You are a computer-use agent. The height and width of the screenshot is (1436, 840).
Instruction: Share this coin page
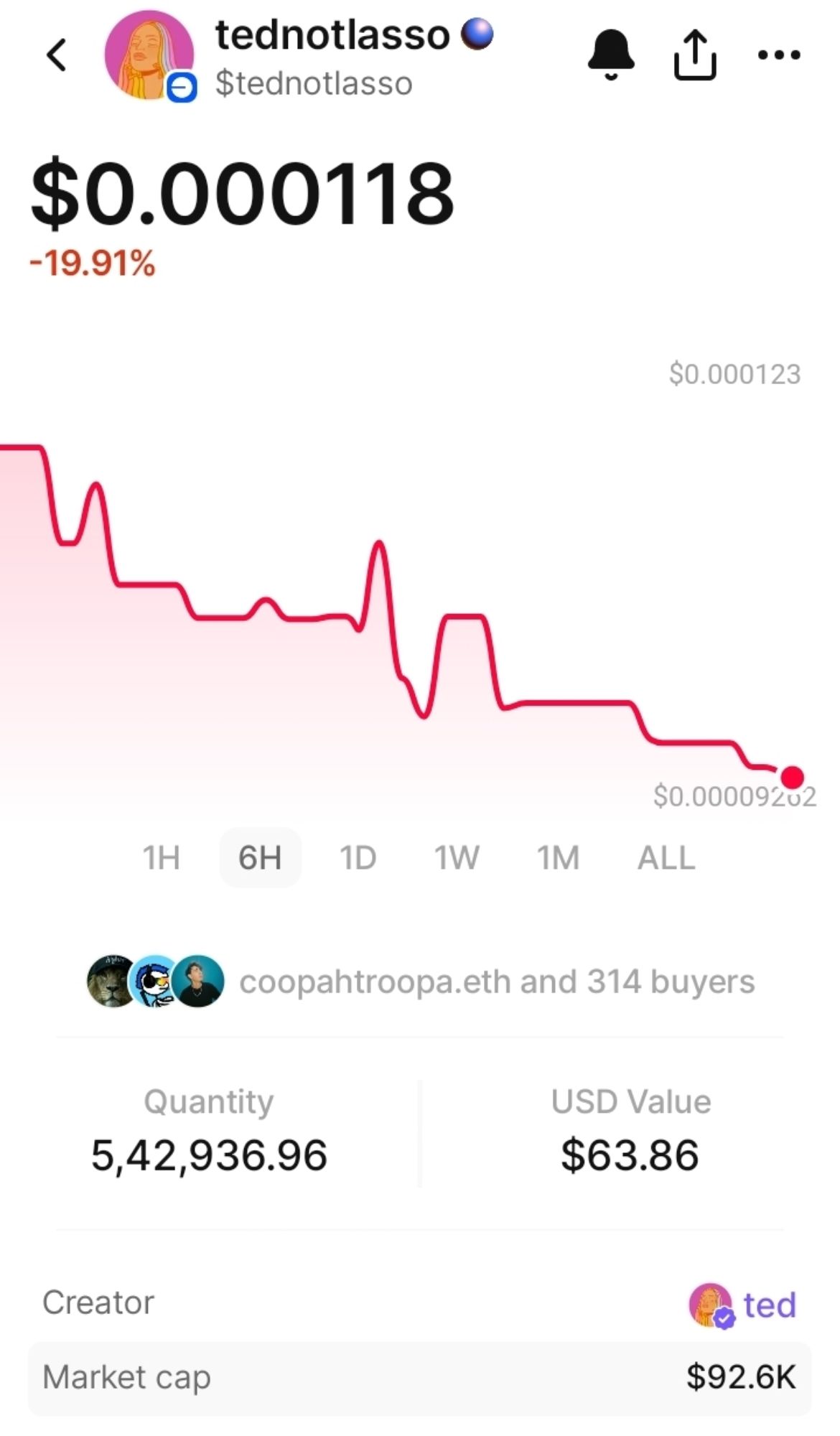point(694,54)
